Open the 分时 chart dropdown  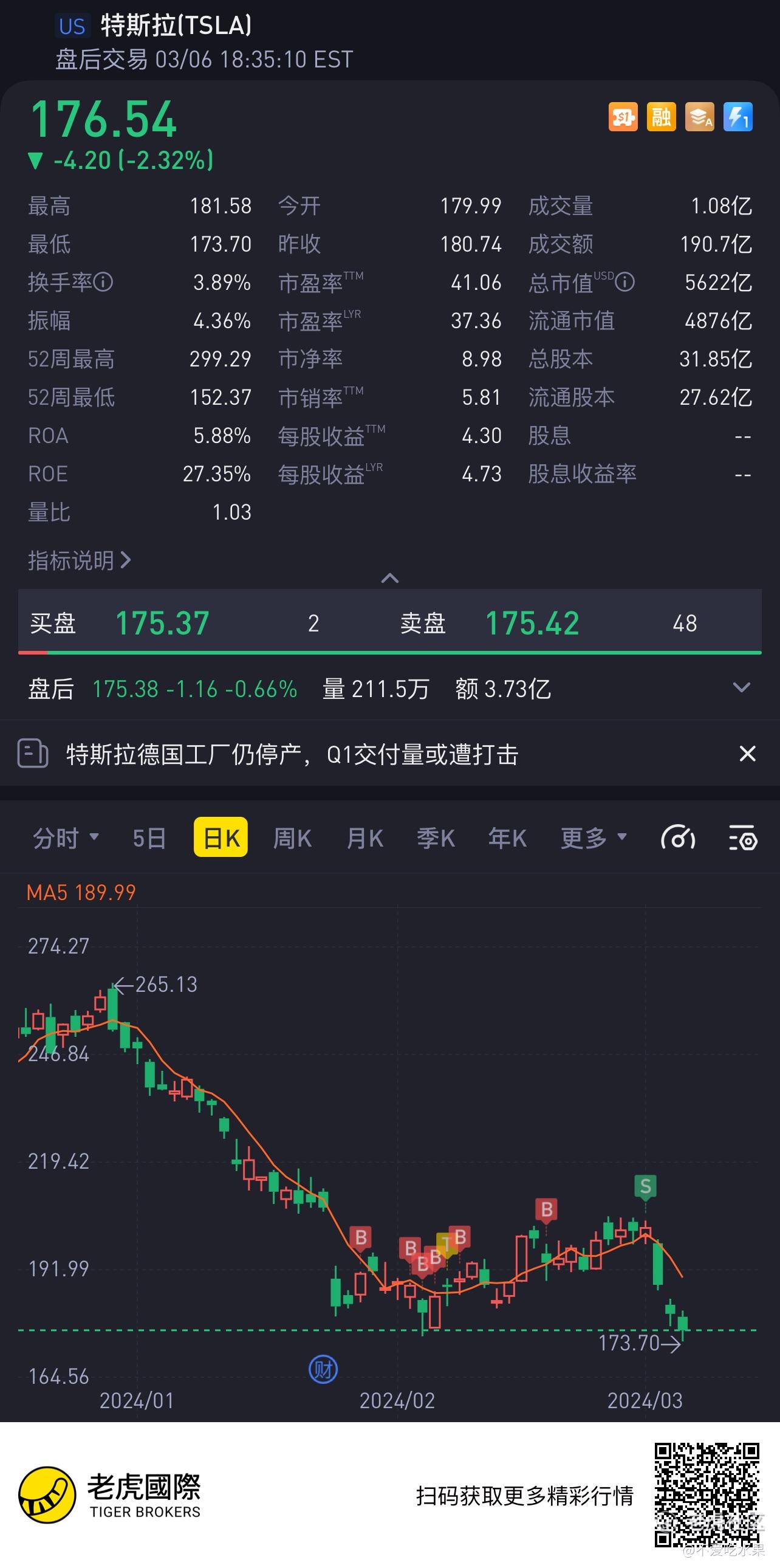coord(65,838)
